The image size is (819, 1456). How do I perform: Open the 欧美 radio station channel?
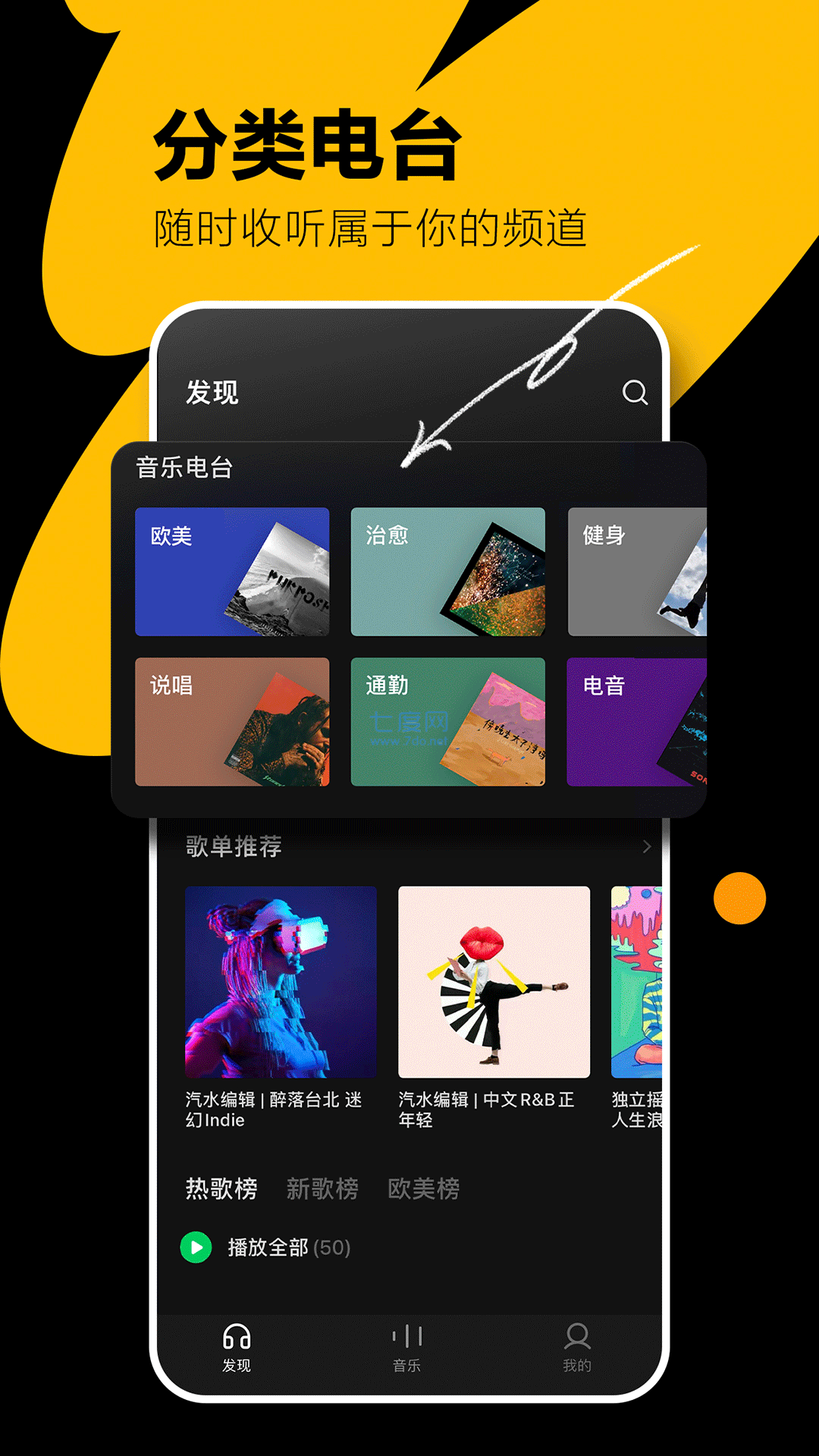click(231, 573)
